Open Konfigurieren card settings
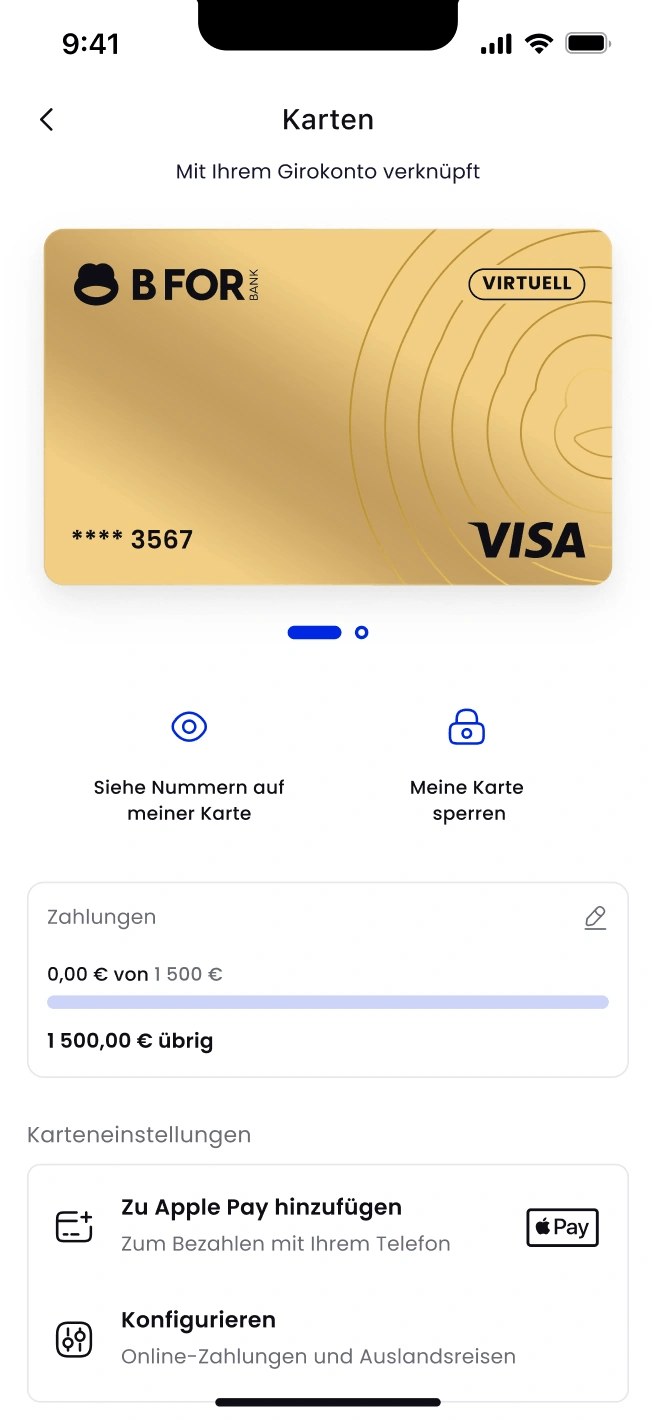The height and width of the screenshot is (1420, 656). (x=327, y=1338)
